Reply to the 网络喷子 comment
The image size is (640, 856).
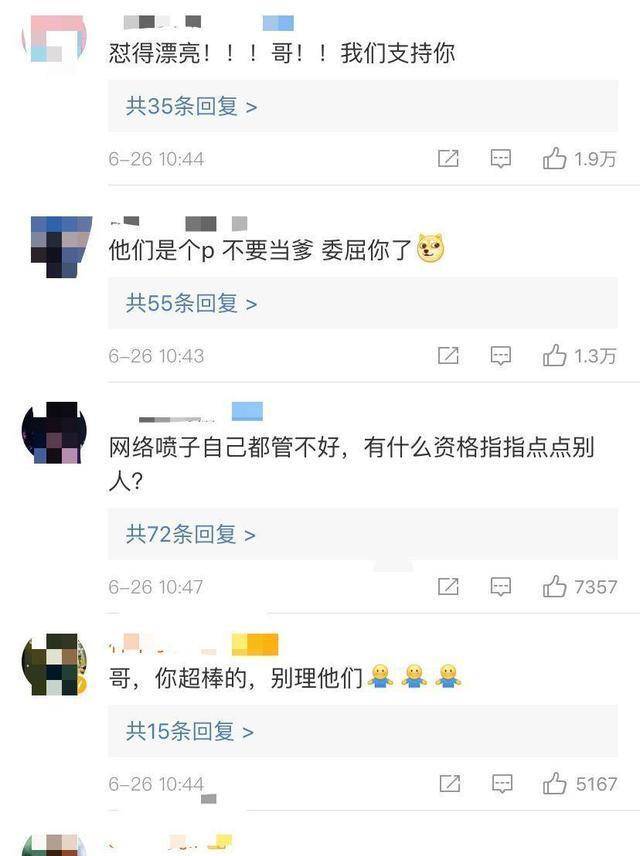point(501,587)
